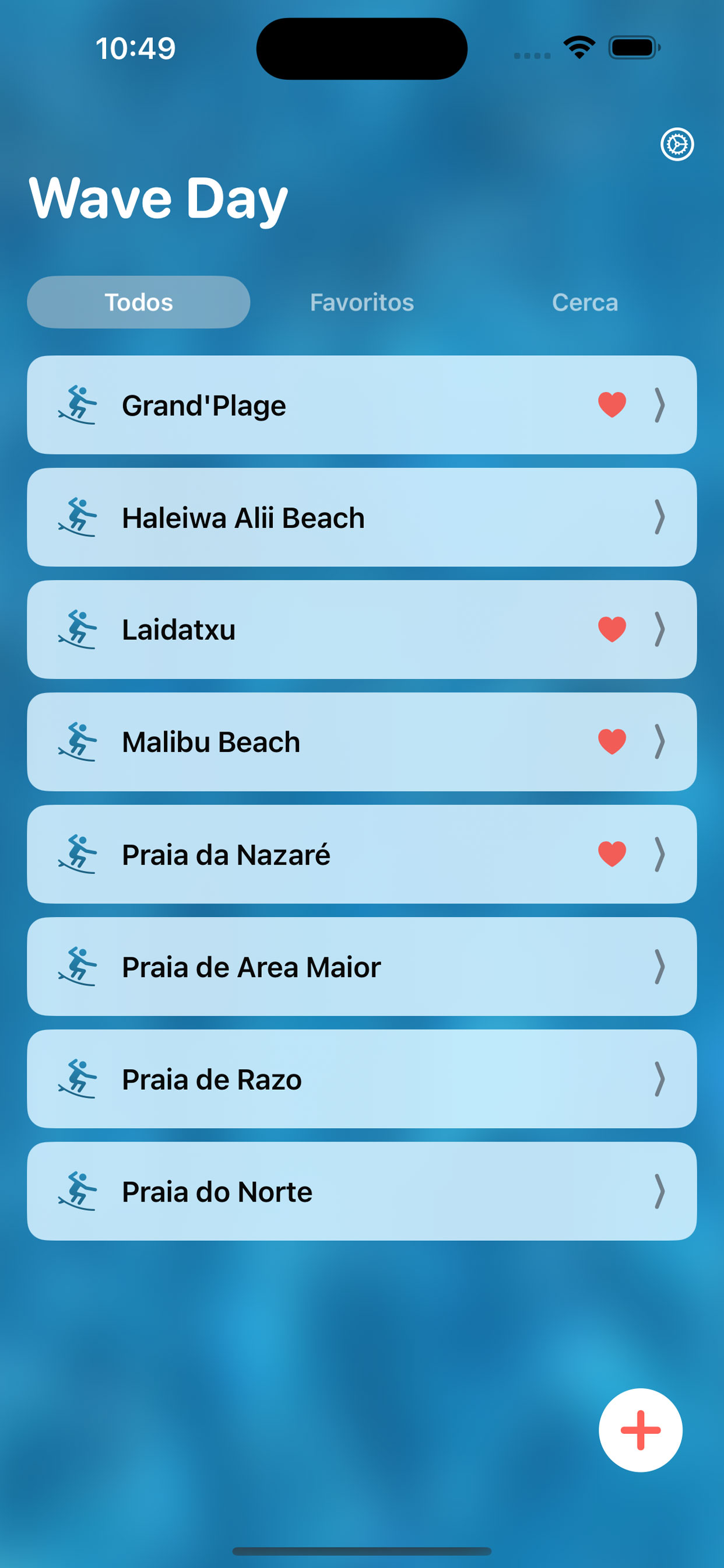The width and height of the screenshot is (724, 1568).
Task: Switch to the Cerca tab
Action: 585,302
